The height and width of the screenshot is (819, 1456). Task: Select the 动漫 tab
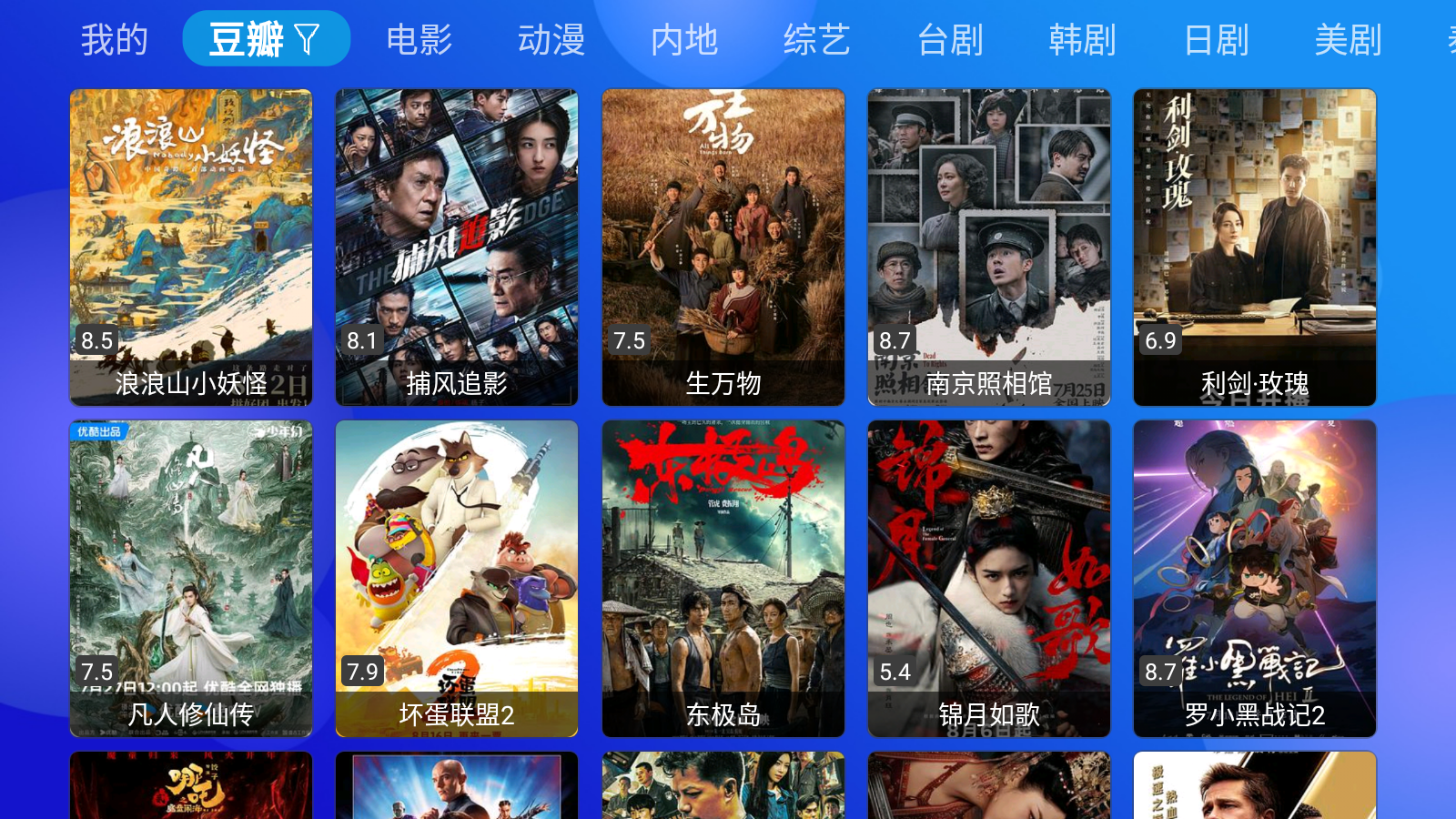(x=551, y=40)
